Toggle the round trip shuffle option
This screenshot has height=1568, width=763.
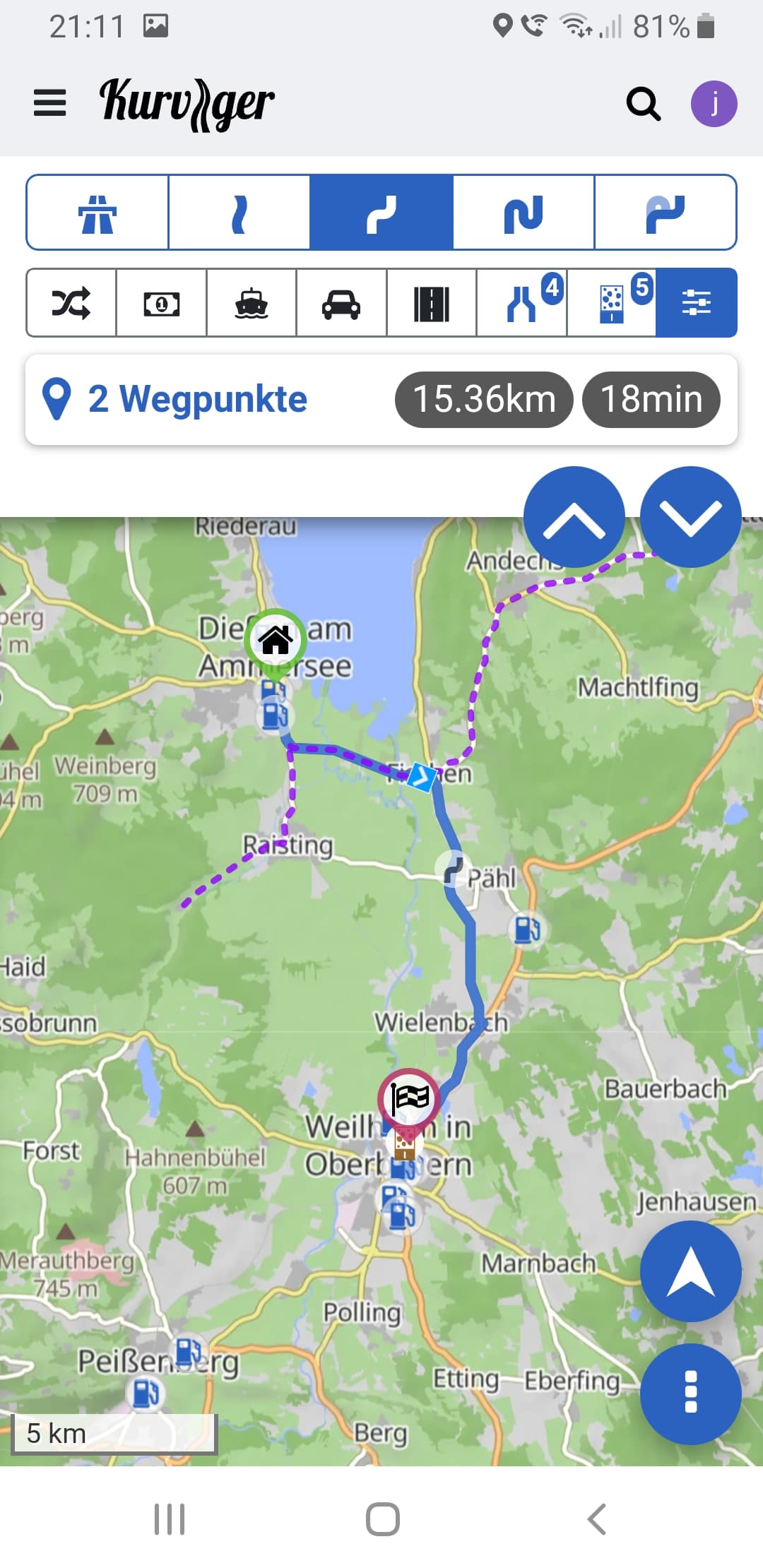(71, 303)
